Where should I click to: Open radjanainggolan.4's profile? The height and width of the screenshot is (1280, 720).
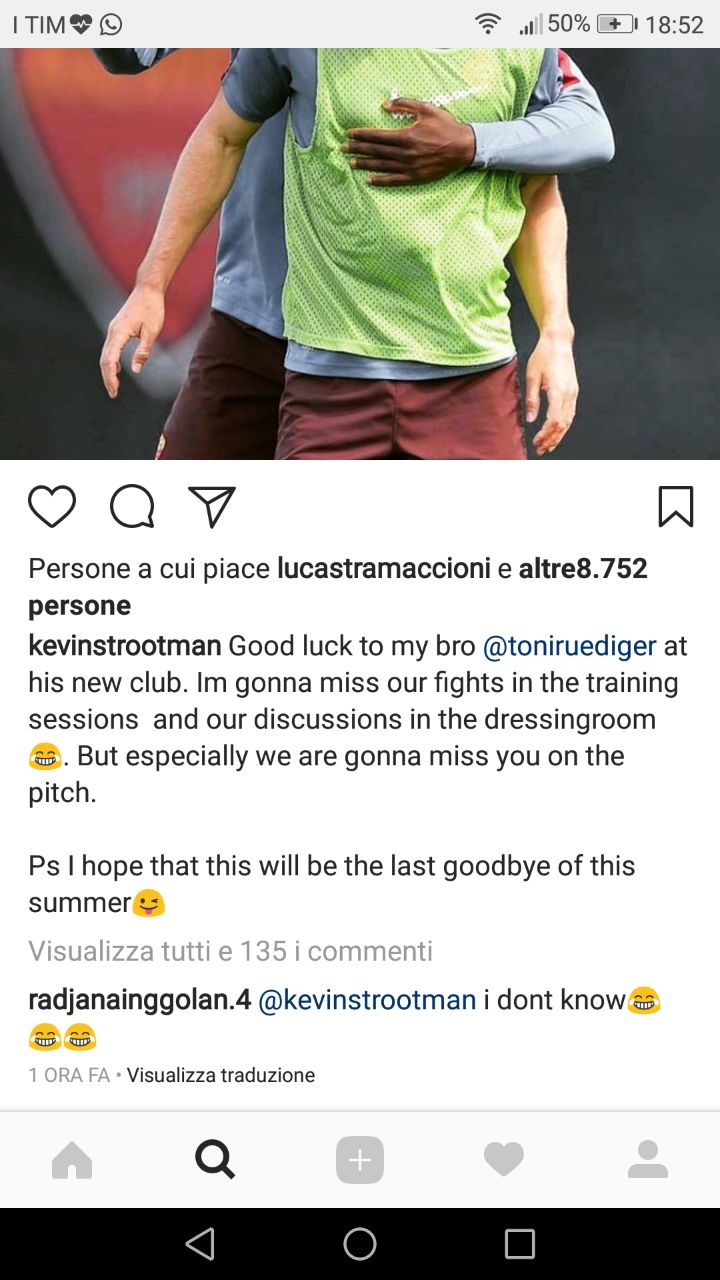click(139, 1000)
